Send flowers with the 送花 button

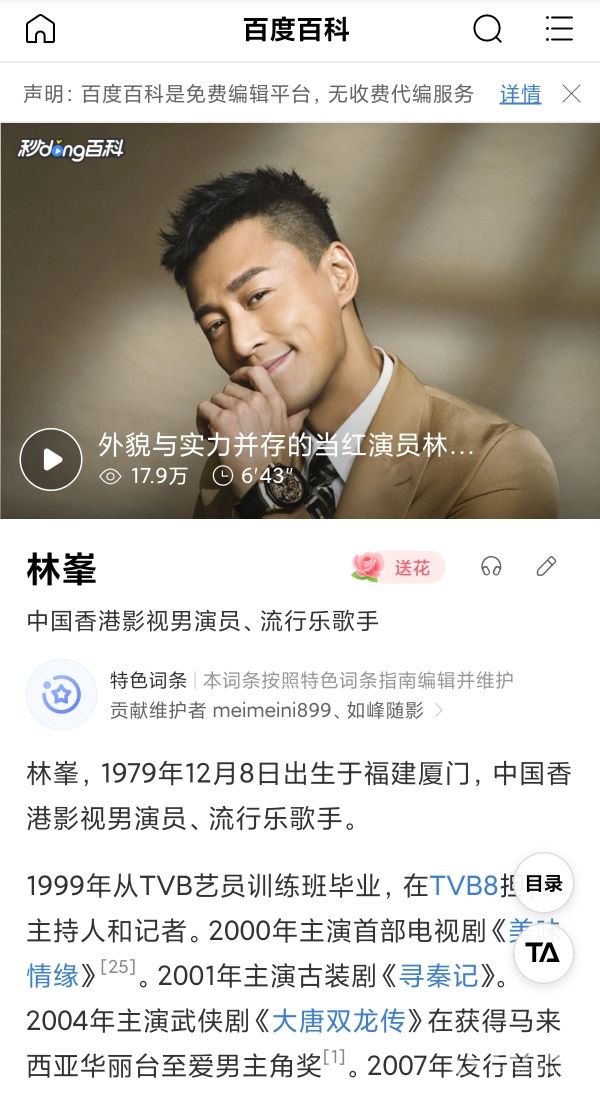[399, 567]
